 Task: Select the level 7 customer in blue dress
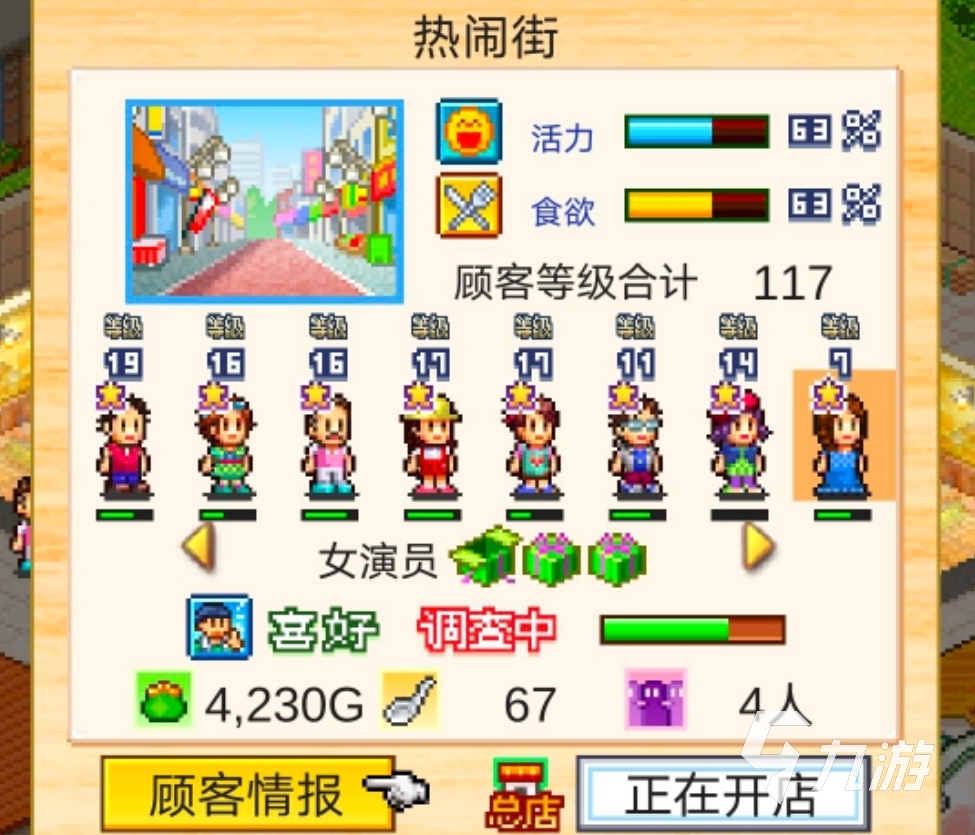click(x=841, y=445)
